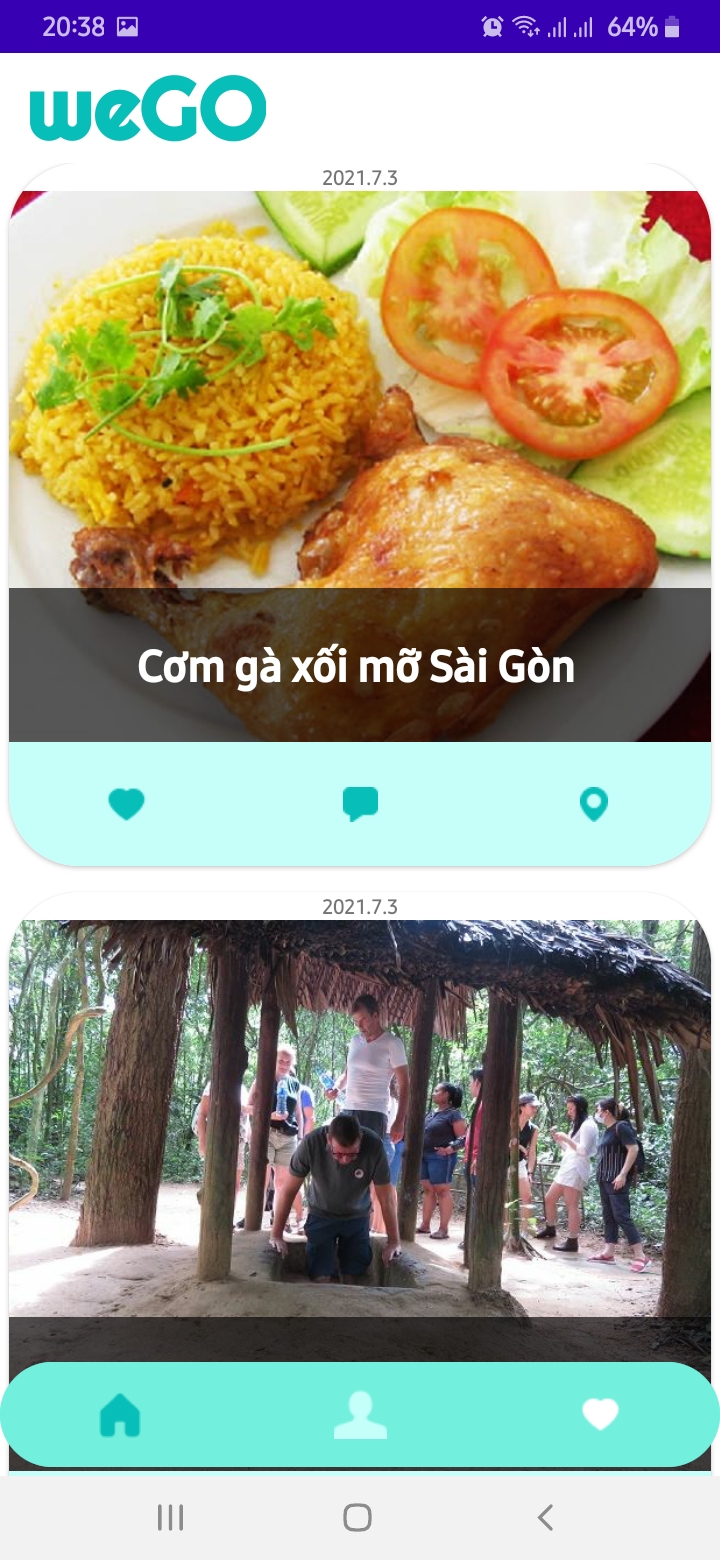
Task: Open the Home tab in bottom navigation
Action: (120, 1415)
